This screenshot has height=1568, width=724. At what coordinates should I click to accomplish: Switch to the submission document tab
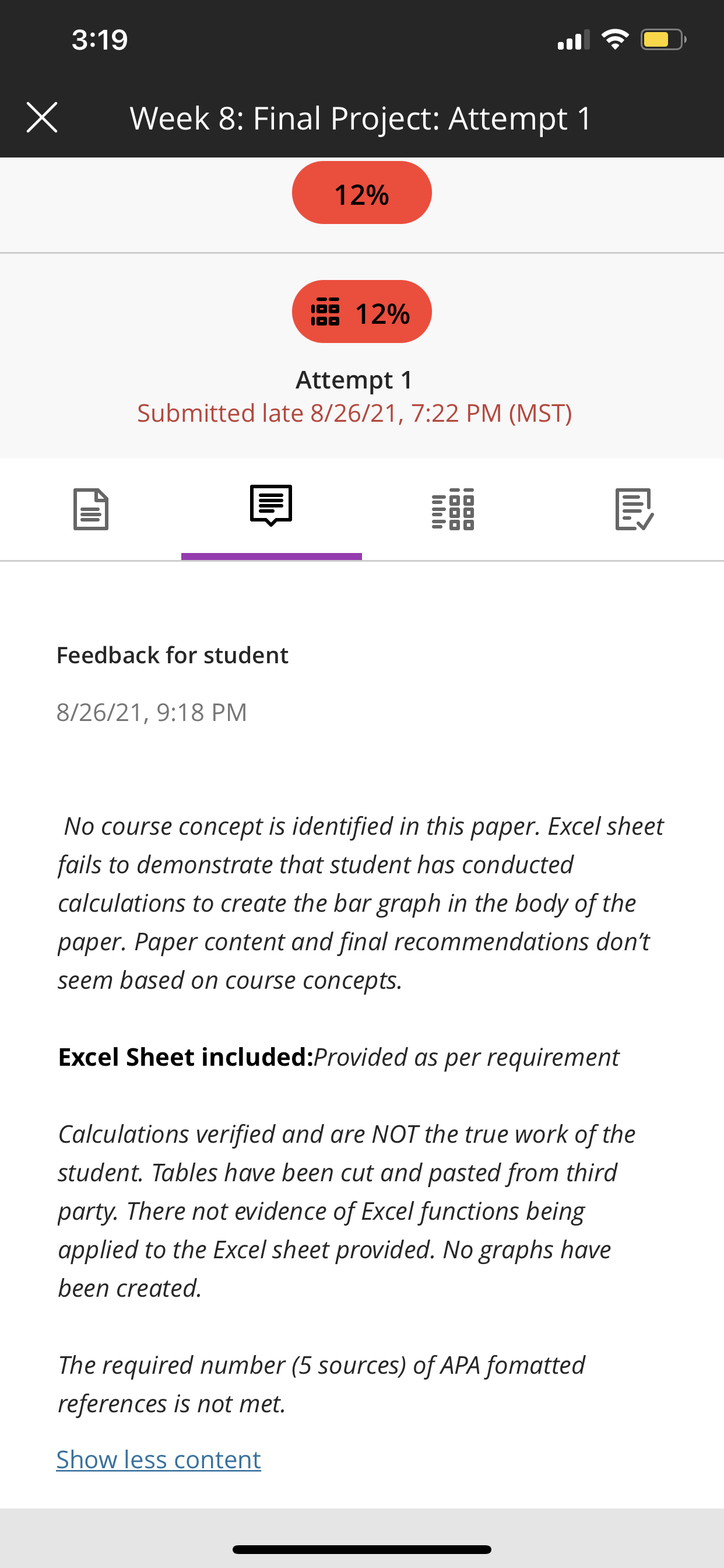[x=91, y=509]
